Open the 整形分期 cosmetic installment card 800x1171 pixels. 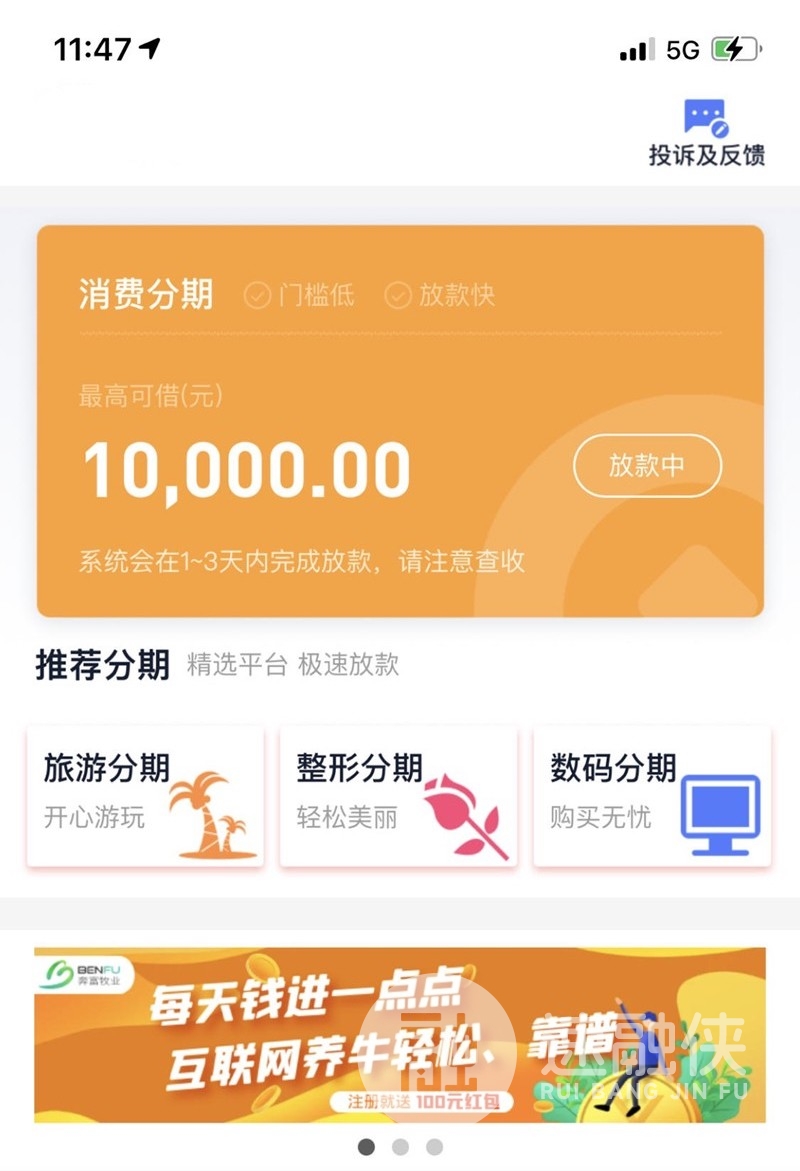point(398,796)
